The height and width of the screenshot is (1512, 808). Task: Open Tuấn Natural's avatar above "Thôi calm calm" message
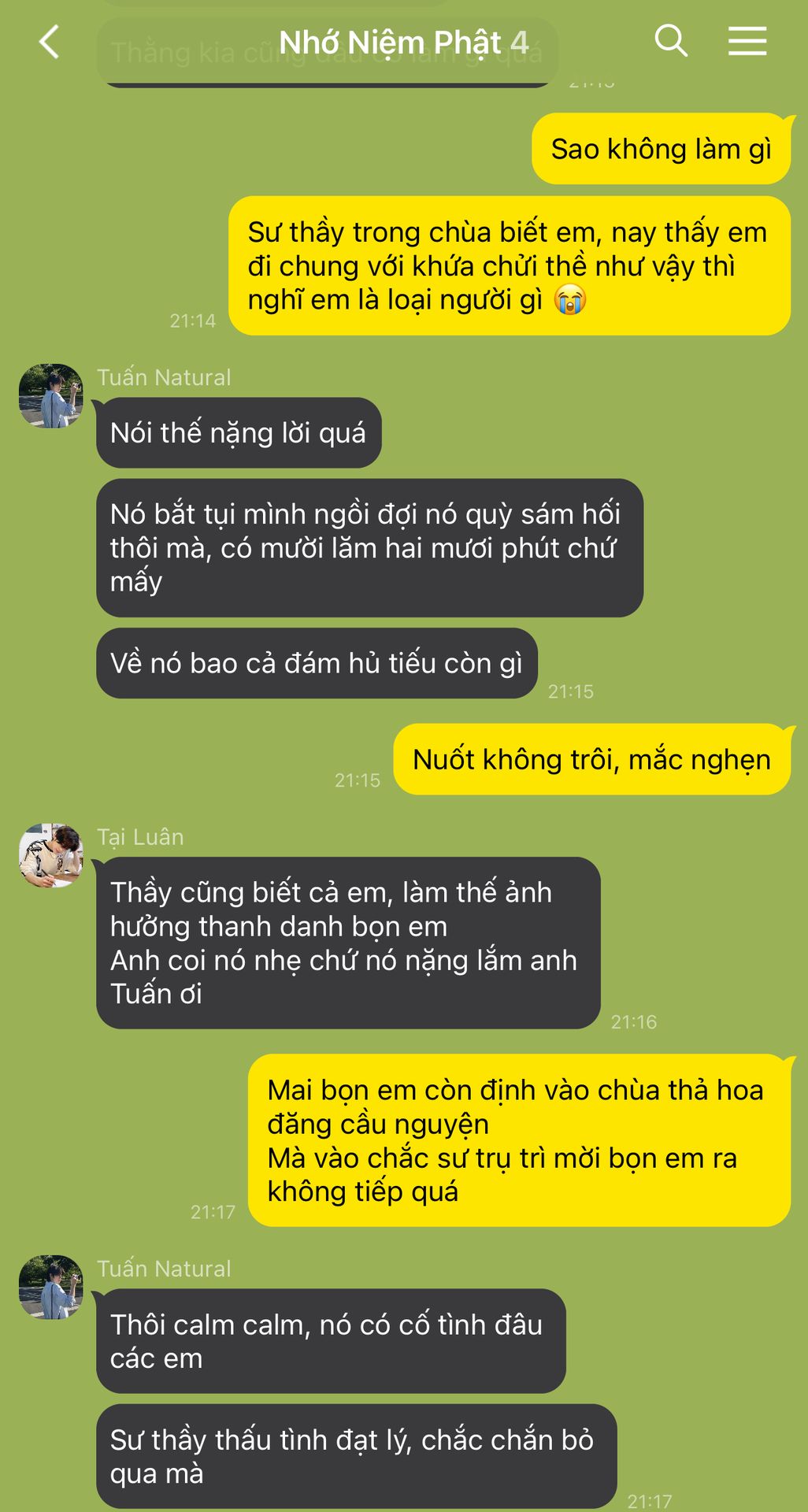[51, 1287]
